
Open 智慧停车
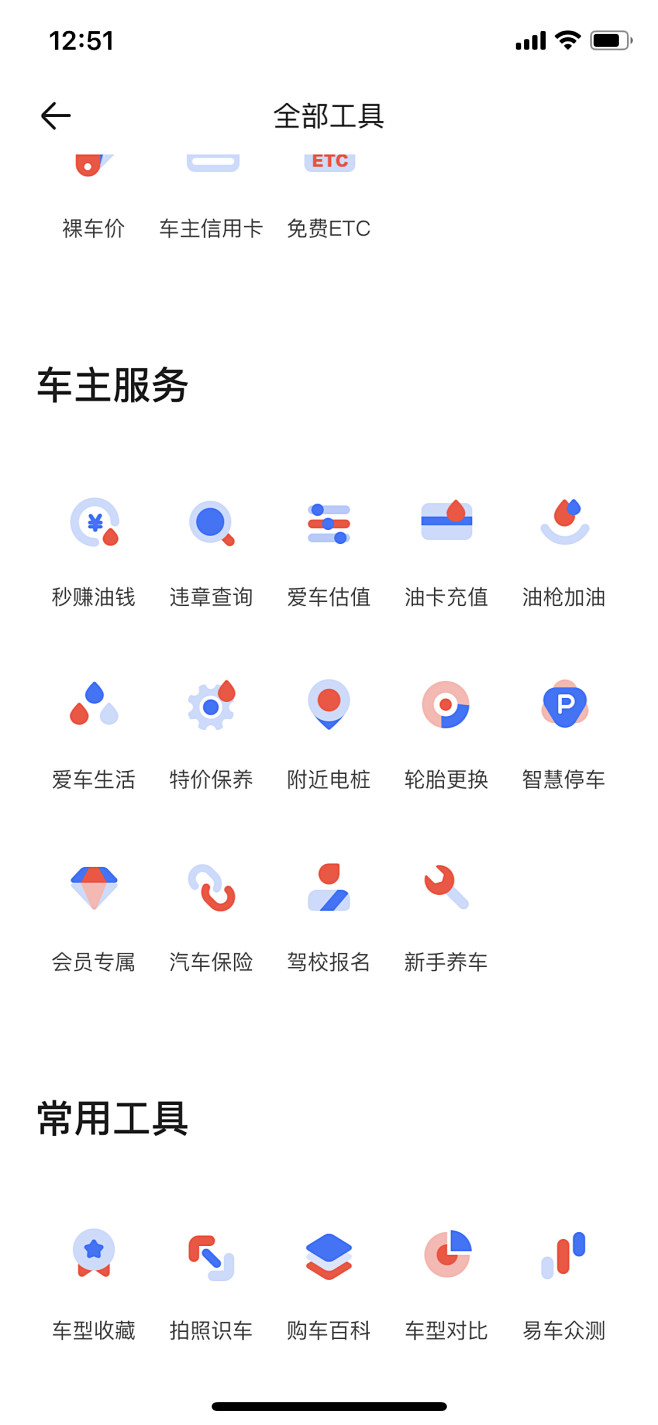[564, 734]
